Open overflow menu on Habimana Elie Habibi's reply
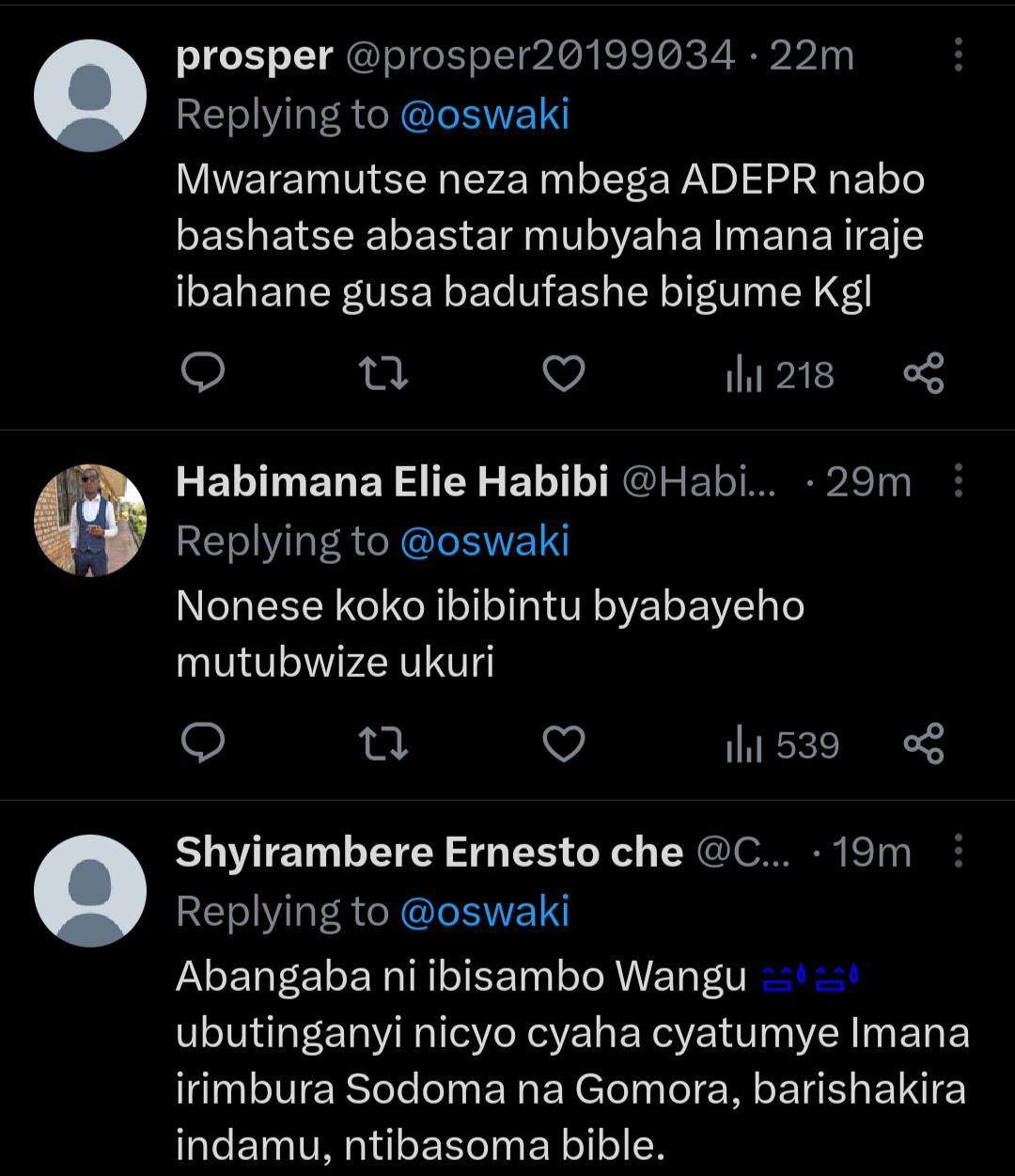 (x=958, y=481)
